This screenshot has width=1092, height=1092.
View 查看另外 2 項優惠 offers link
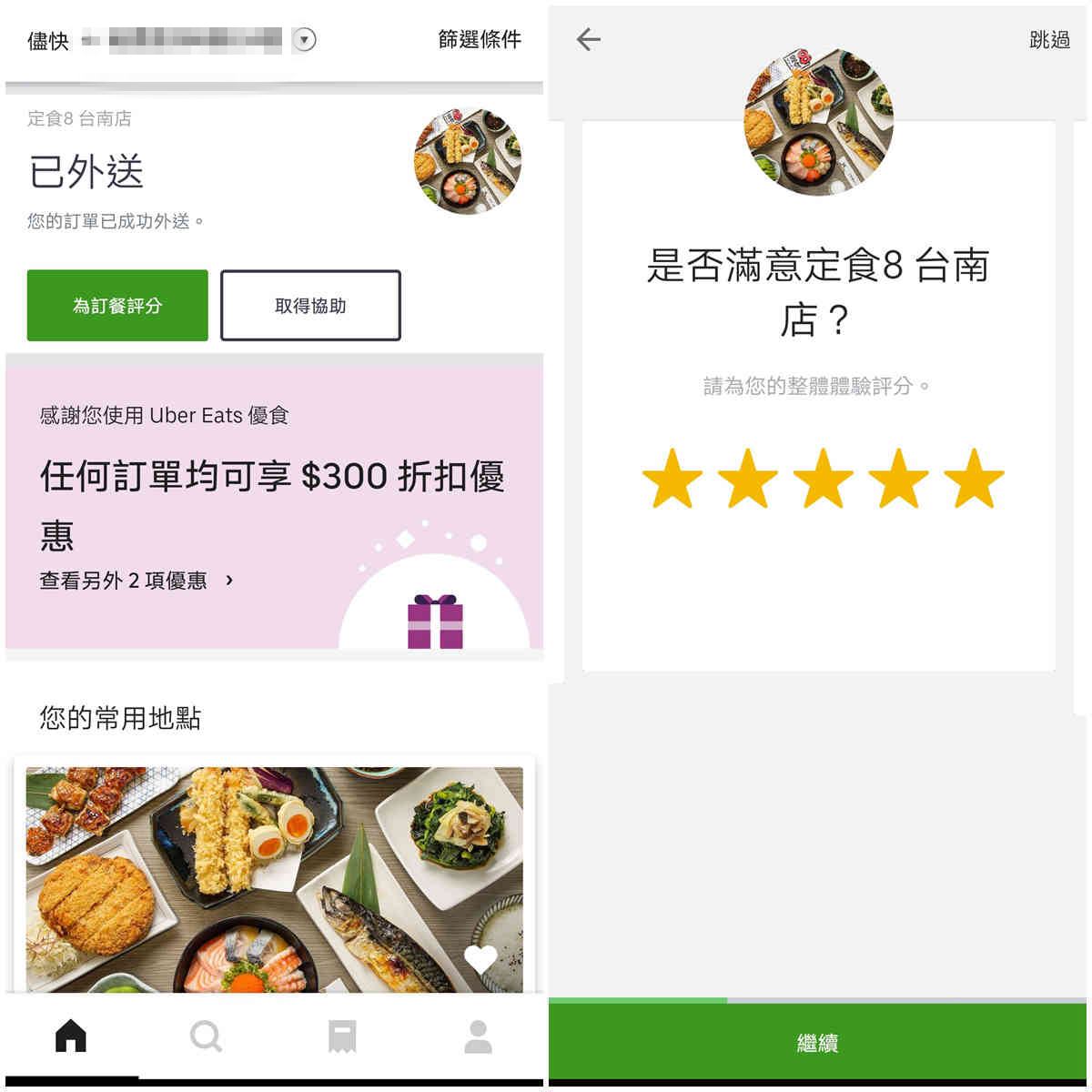coord(136,581)
